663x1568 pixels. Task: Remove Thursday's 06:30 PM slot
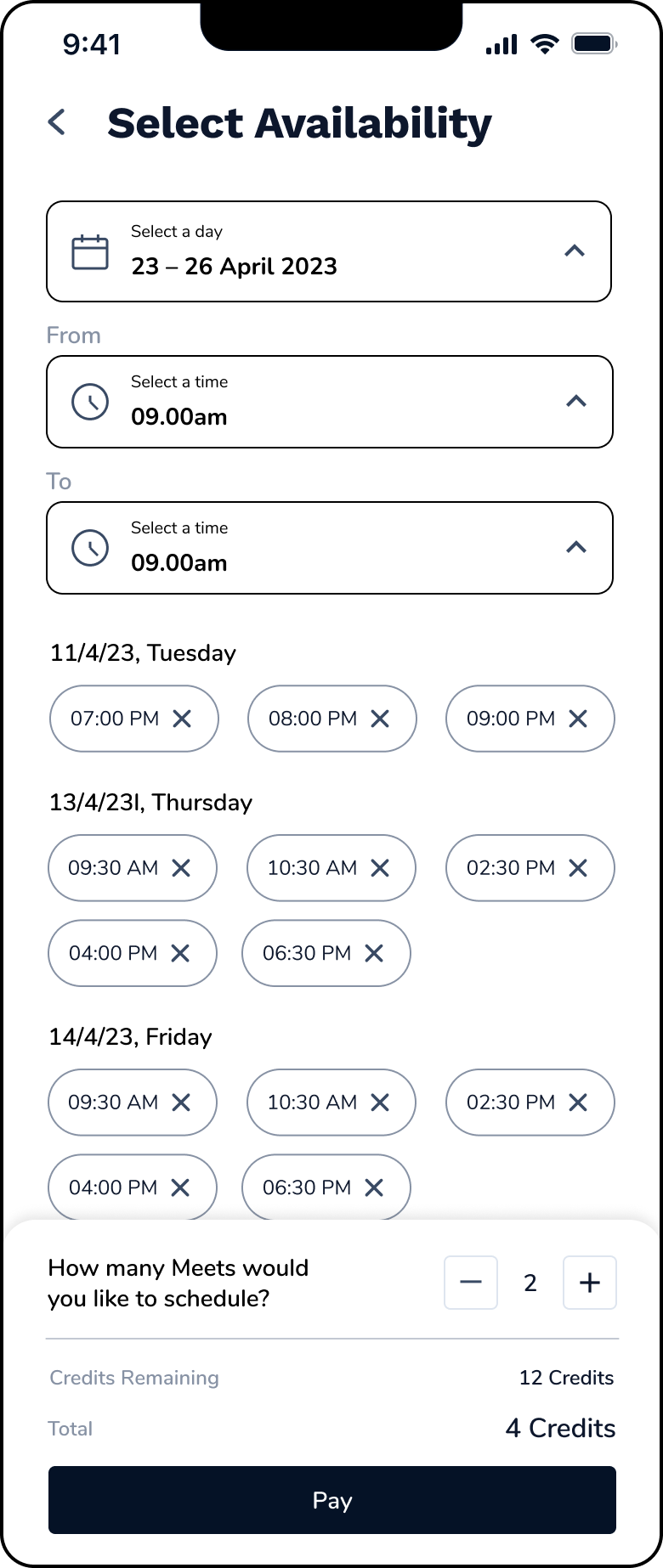374,953
